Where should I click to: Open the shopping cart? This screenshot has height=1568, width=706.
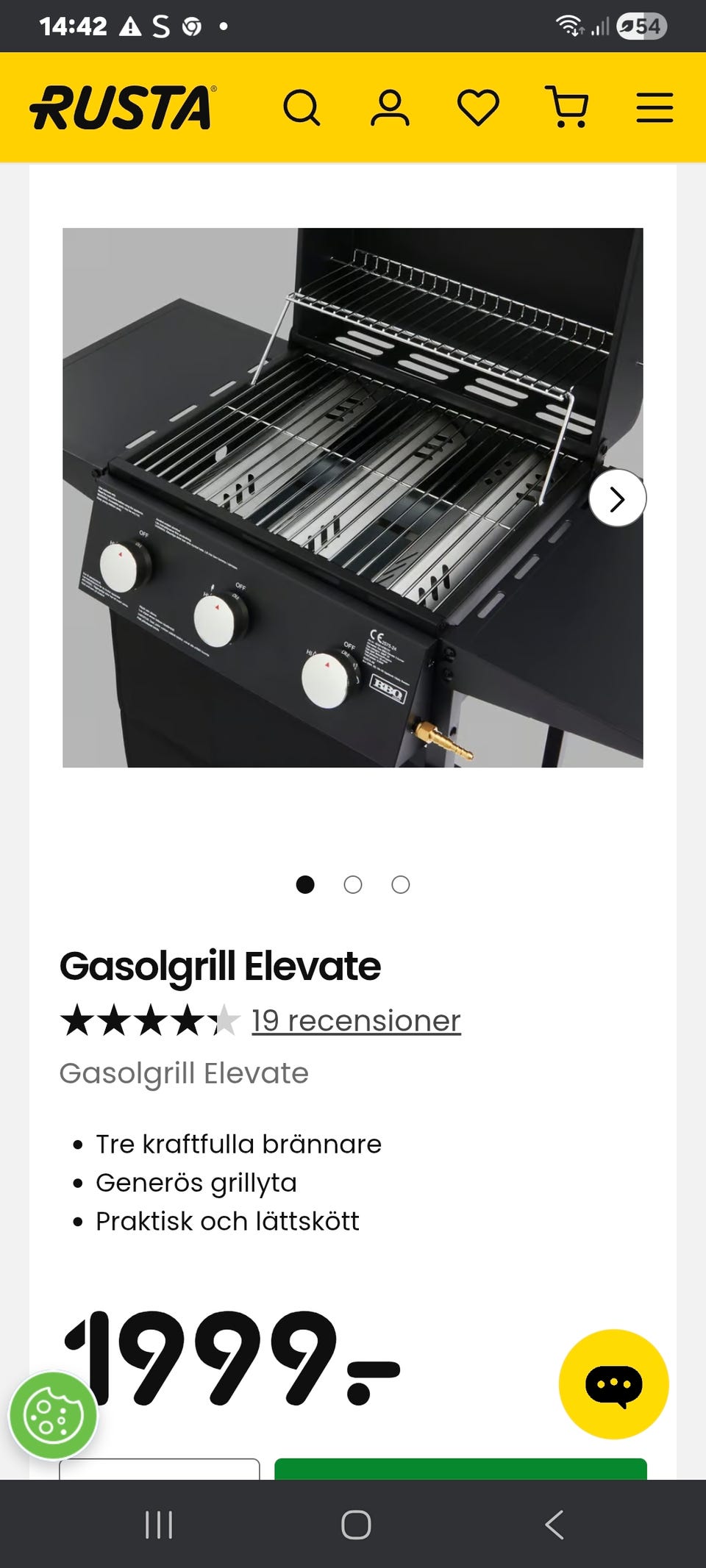point(566,108)
